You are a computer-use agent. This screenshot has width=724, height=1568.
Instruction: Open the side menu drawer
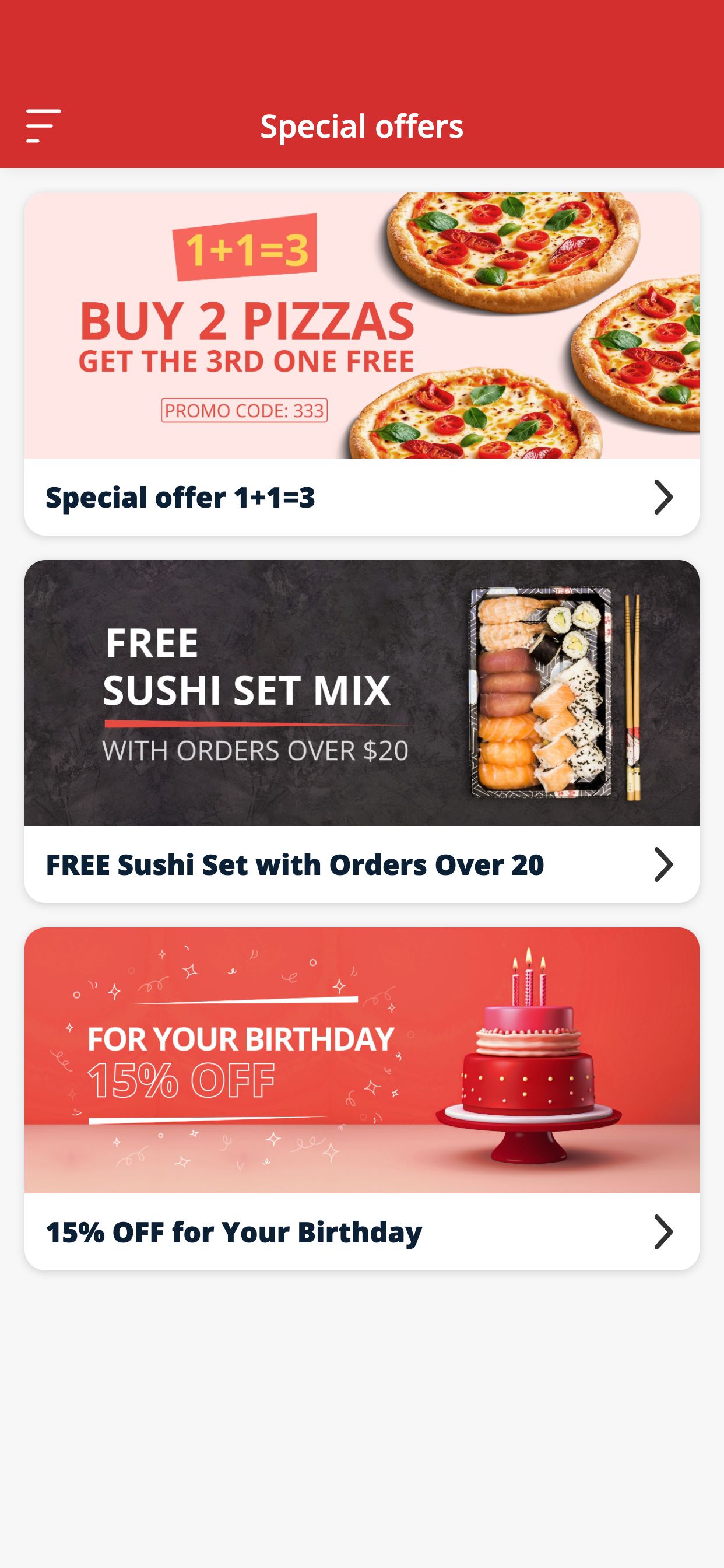(x=43, y=126)
